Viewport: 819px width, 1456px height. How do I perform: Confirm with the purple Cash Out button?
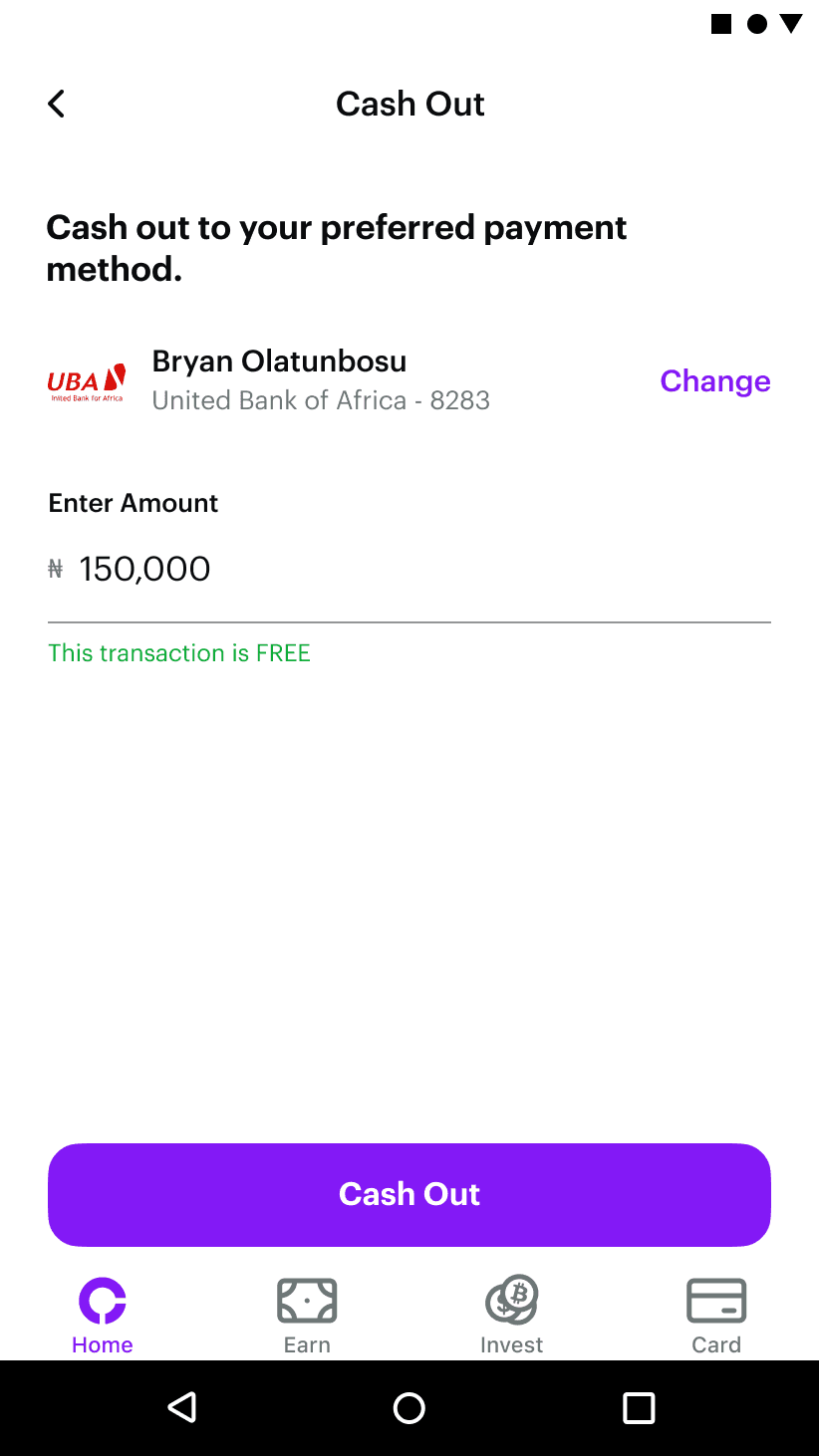point(409,1194)
